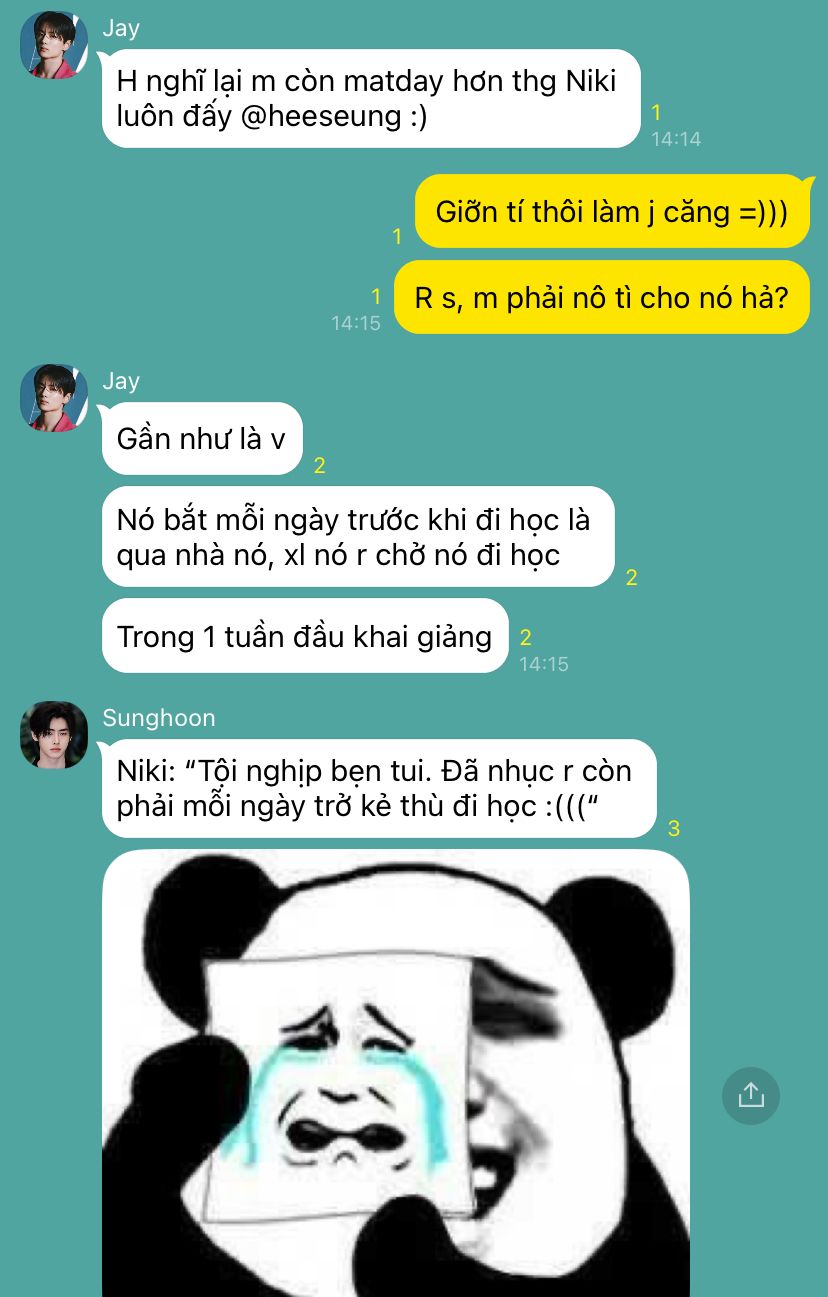The height and width of the screenshot is (1297, 828).
Task: Open Jay's avatar beside the matday message
Action: click(x=54, y=45)
